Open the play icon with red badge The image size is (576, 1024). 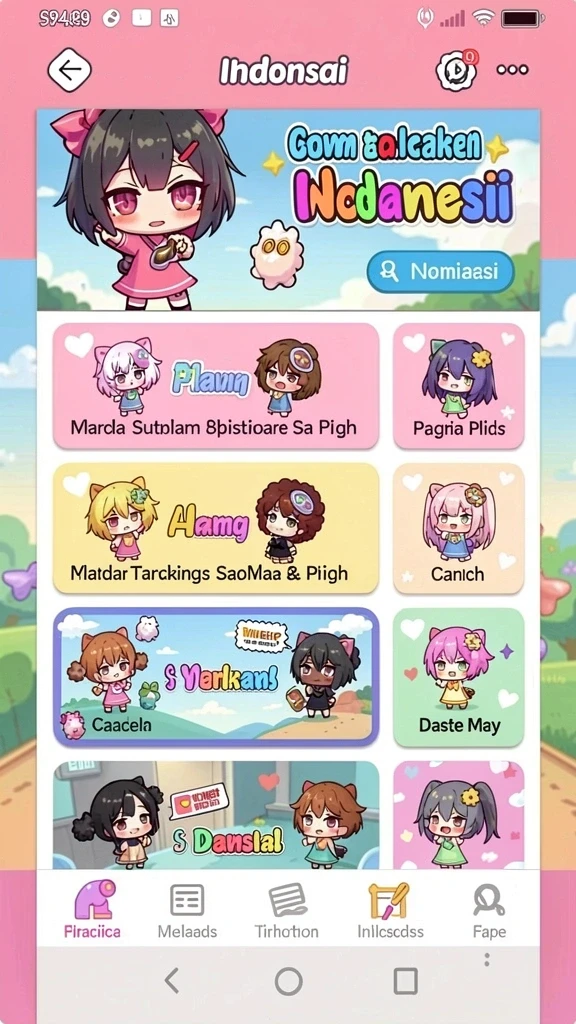456,69
